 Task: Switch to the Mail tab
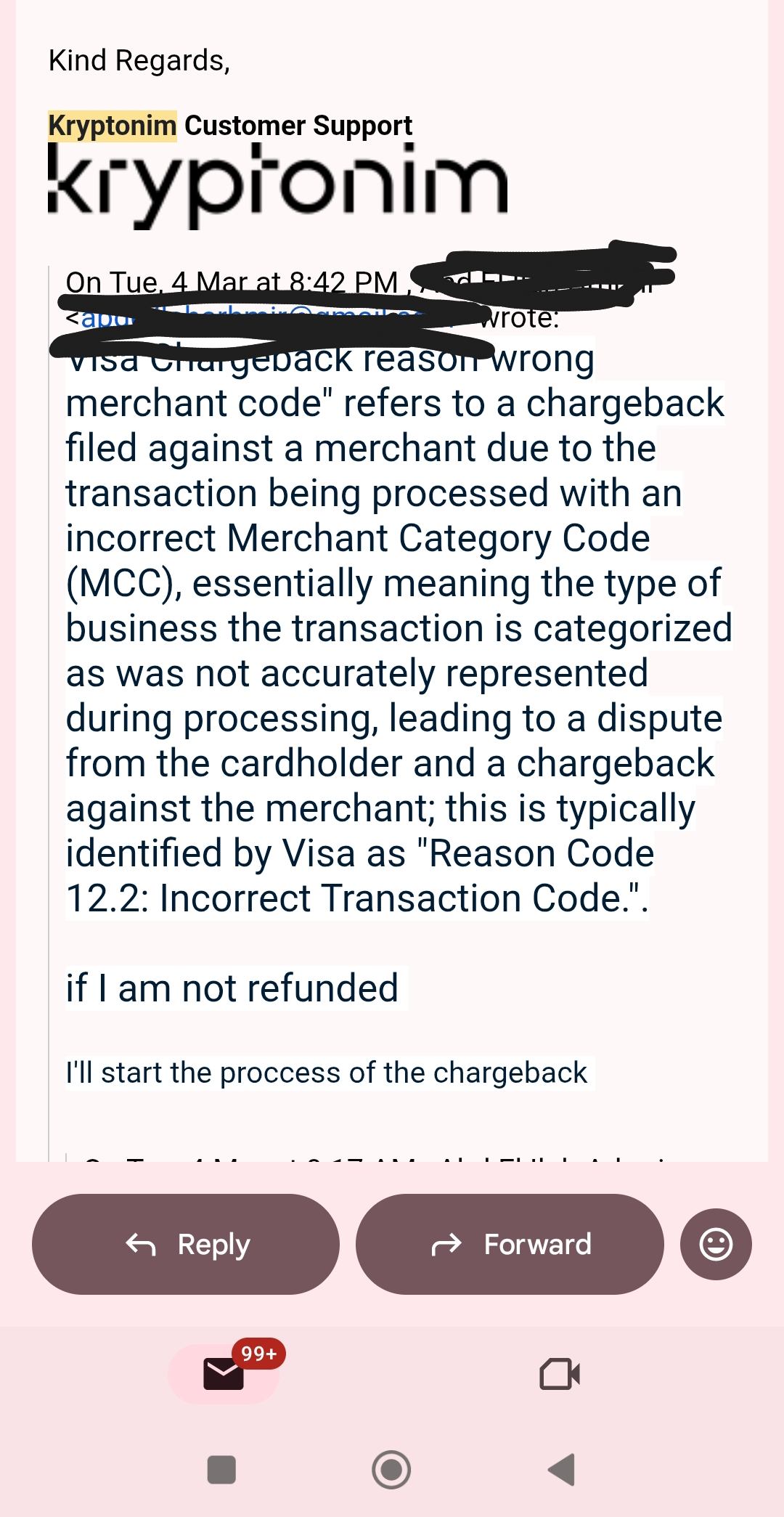224,1373
